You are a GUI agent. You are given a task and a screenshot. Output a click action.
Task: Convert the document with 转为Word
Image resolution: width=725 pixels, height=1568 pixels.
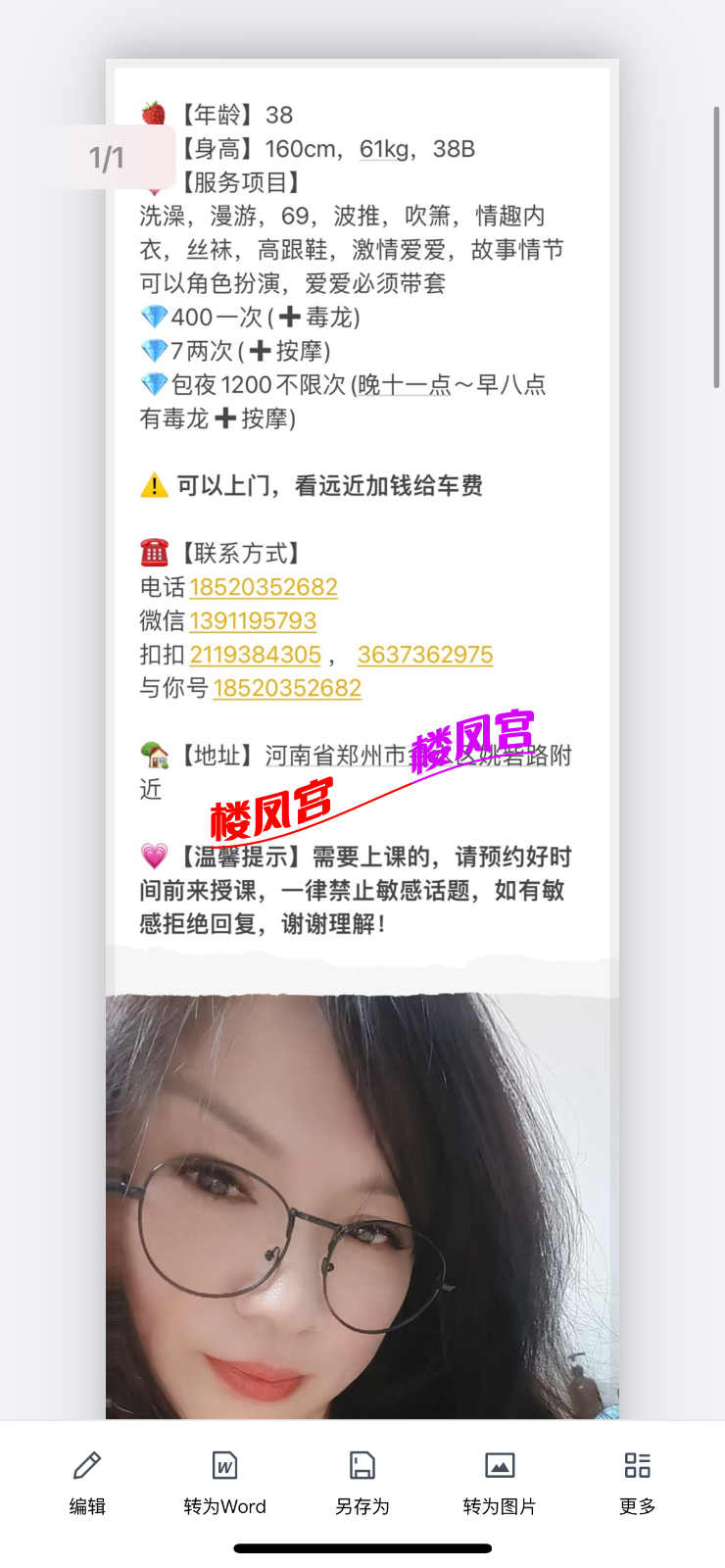click(224, 1482)
